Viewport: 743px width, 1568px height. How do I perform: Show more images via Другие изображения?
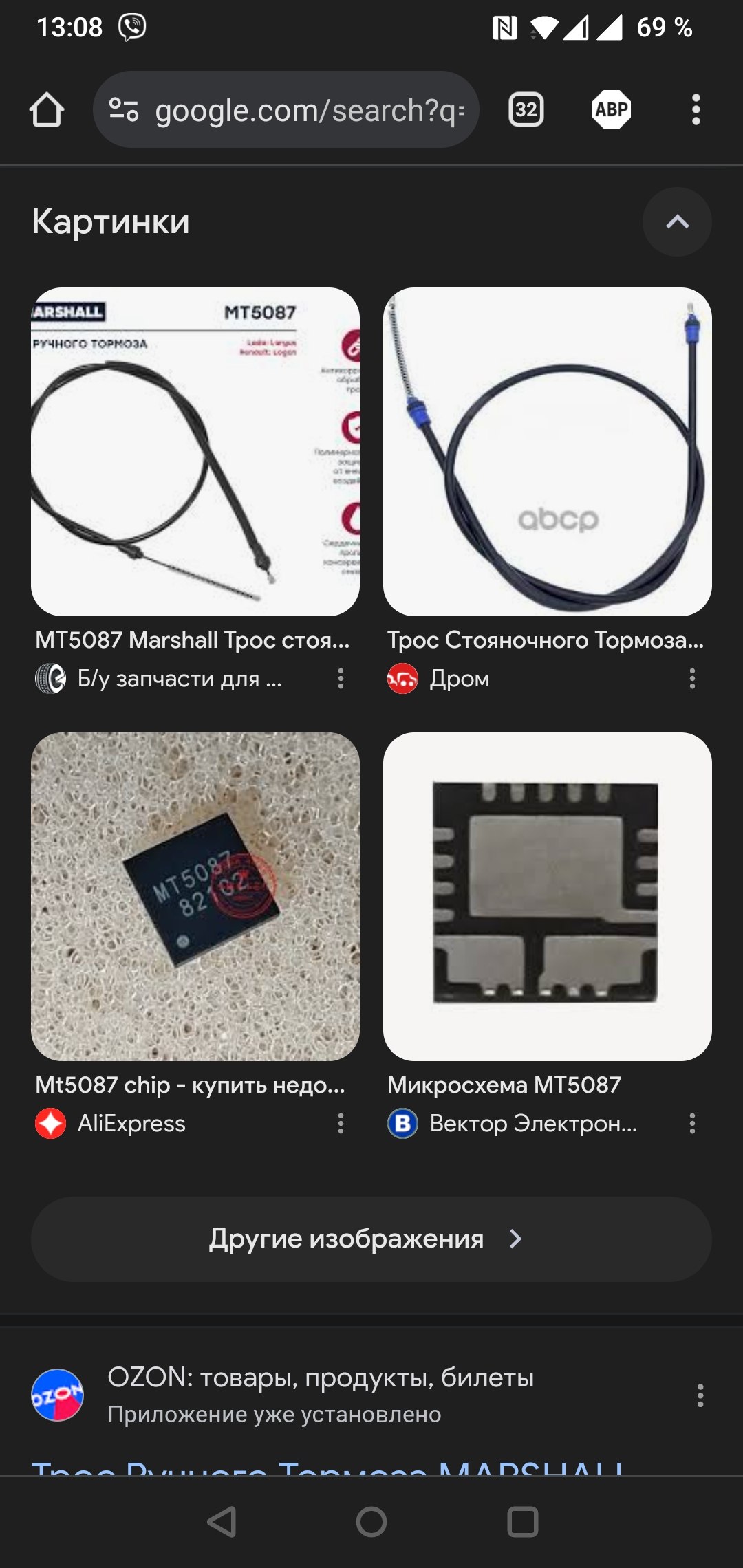[371, 1239]
